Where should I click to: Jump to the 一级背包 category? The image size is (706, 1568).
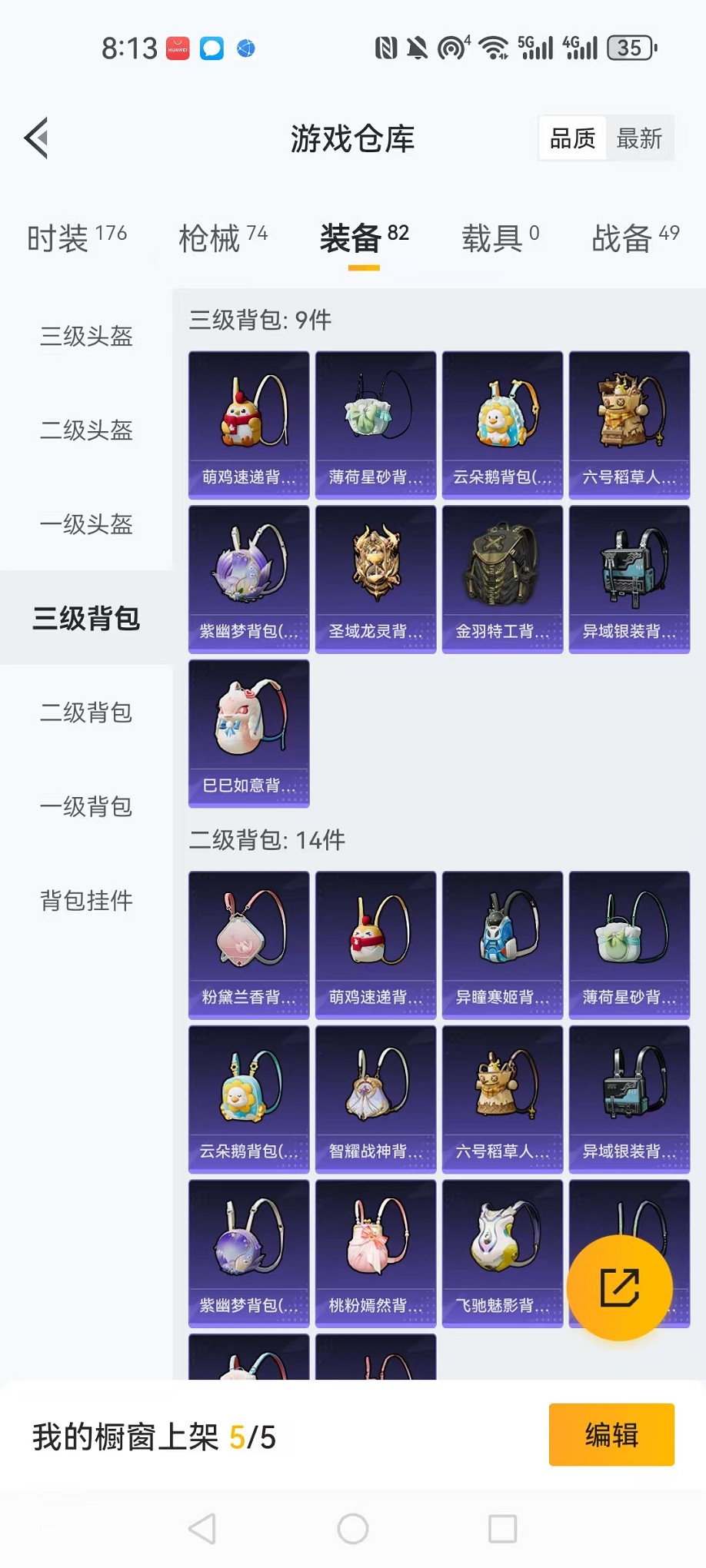pyautogui.click(x=86, y=806)
